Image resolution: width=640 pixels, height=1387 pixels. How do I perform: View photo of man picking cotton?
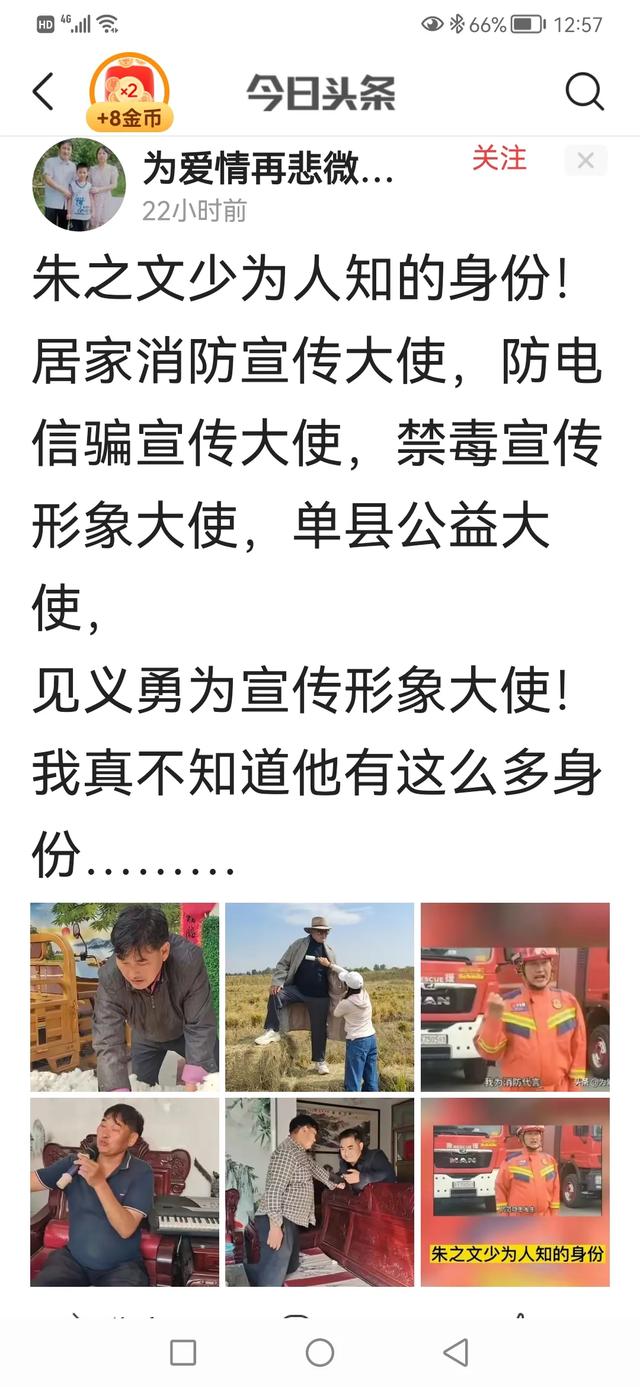124,997
